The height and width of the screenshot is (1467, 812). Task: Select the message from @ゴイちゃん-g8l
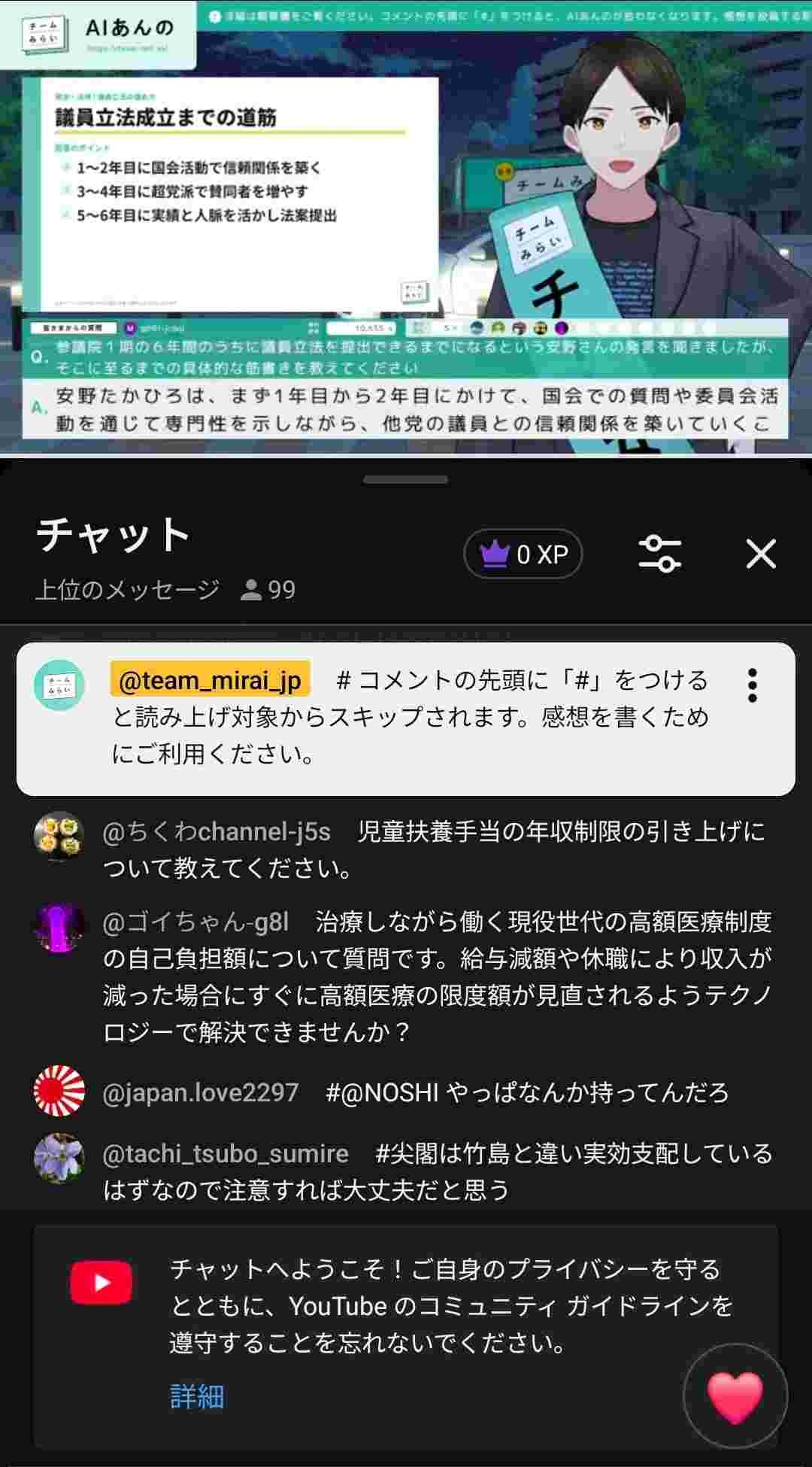point(436,976)
